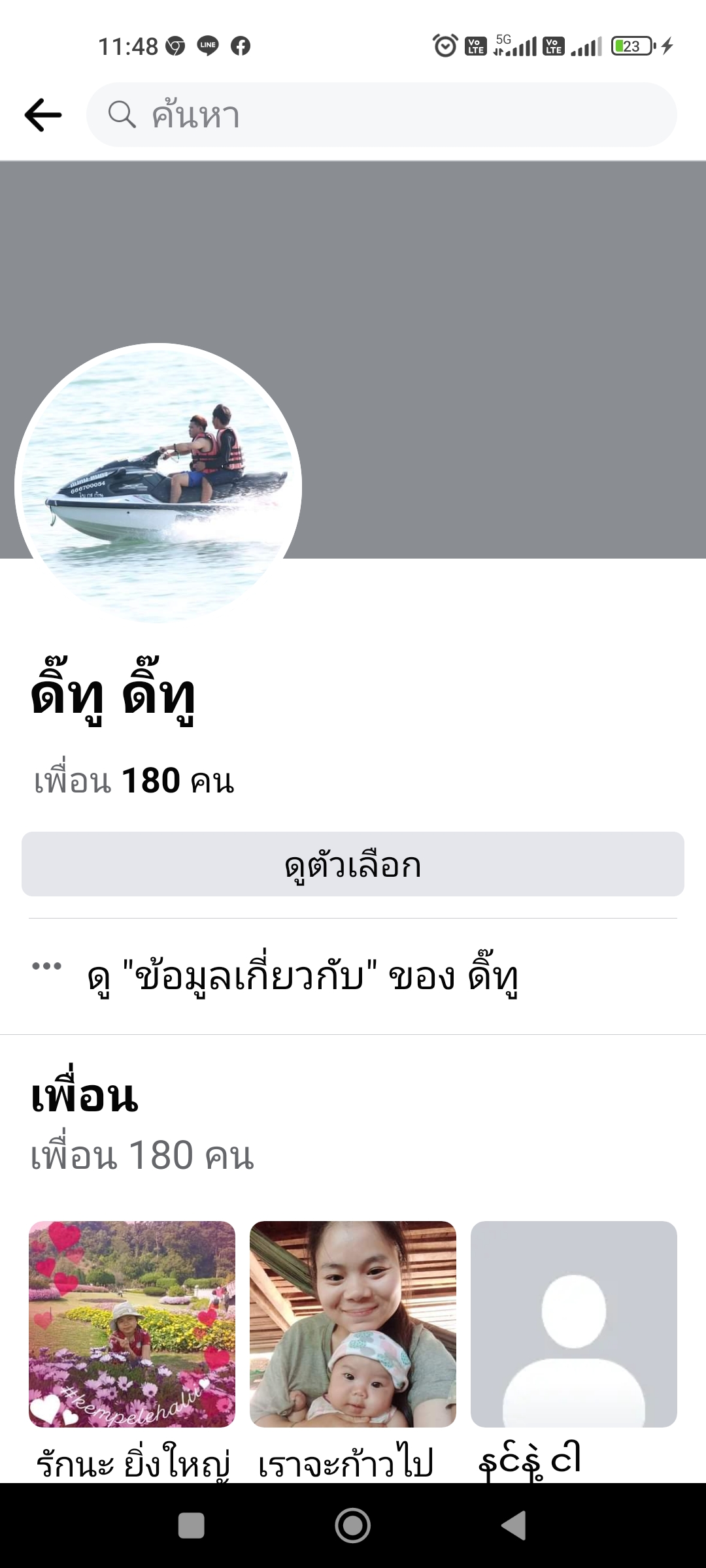Open the เพื่อน 180 คน friends count

[x=143, y=1155]
